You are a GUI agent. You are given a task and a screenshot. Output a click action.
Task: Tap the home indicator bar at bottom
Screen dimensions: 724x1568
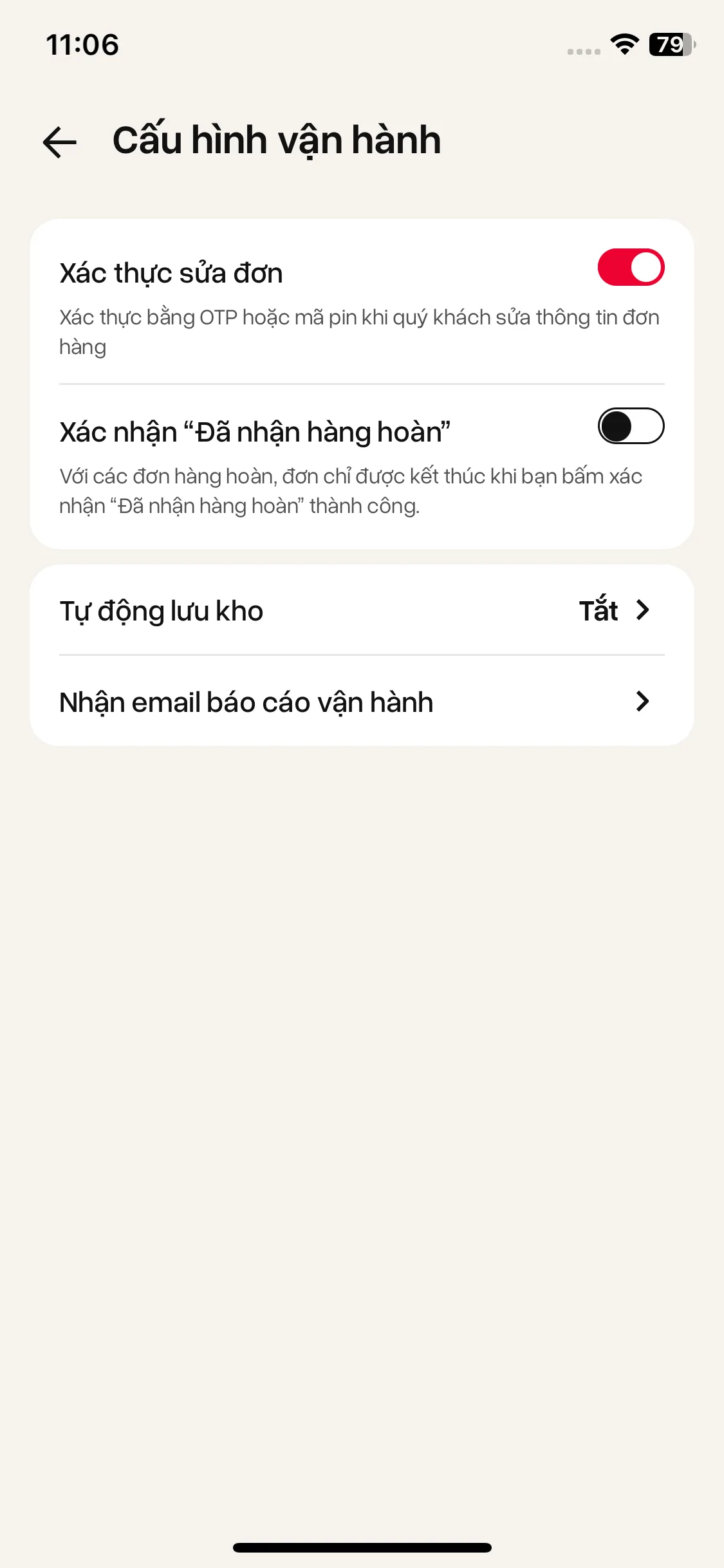tap(362, 1547)
